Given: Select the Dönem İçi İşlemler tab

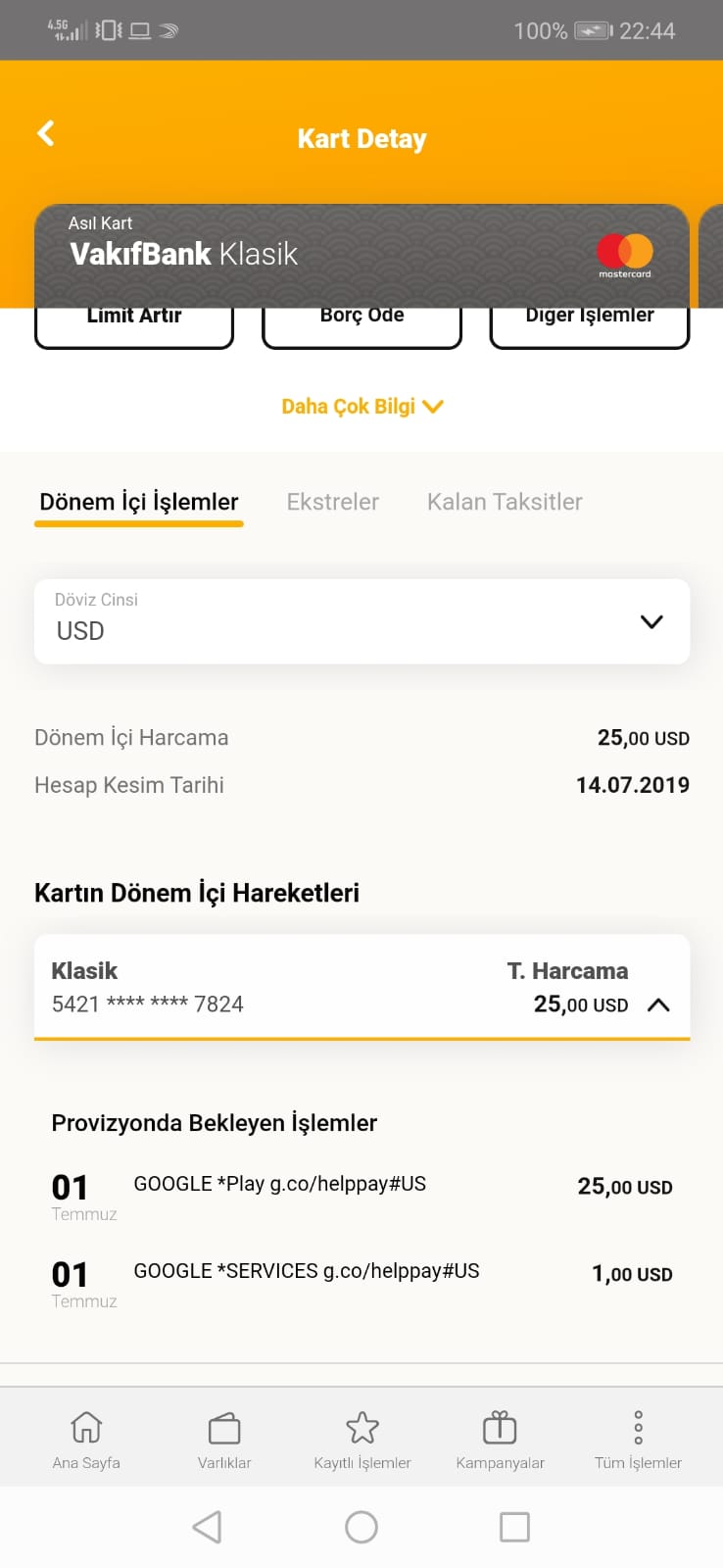Looking at the screenshot, I should [x=139, y=503].
